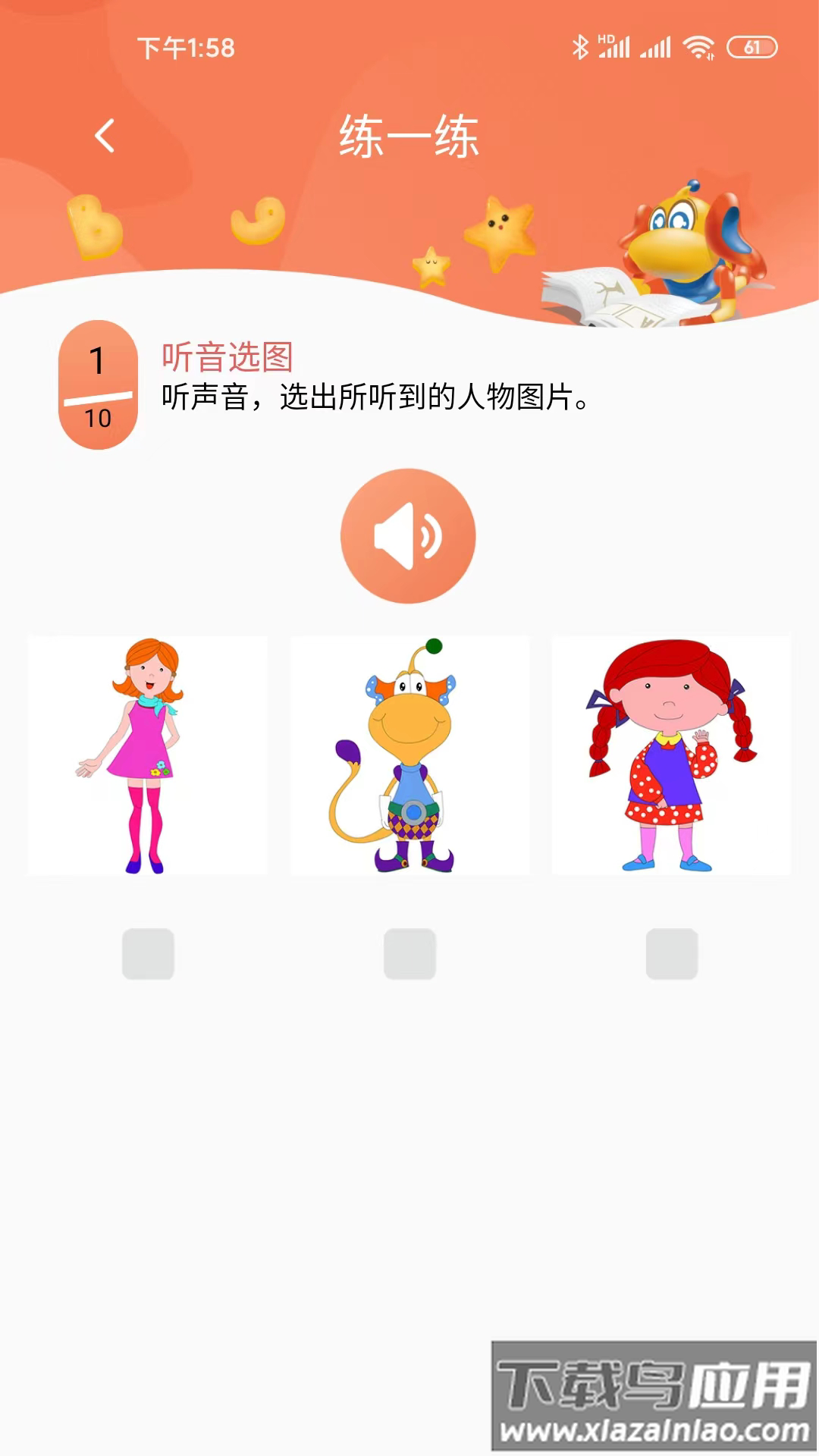Screen dimensions: 819x1456
Task: Click the battery indicator showing 61
Action: click(x=751, y=45)
